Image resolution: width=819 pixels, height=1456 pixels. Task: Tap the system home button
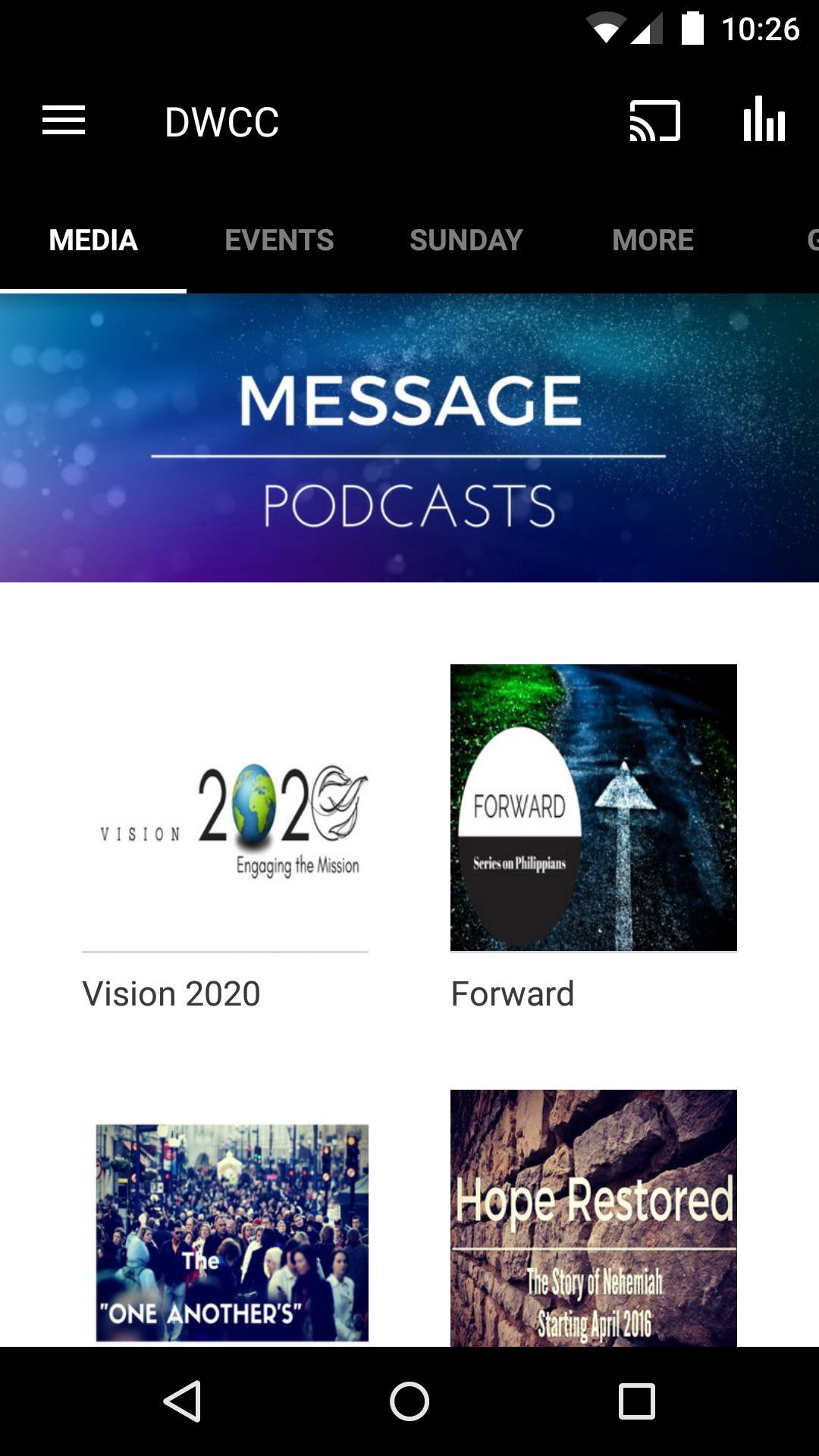pyautogui.click(x=409, y=1401)
